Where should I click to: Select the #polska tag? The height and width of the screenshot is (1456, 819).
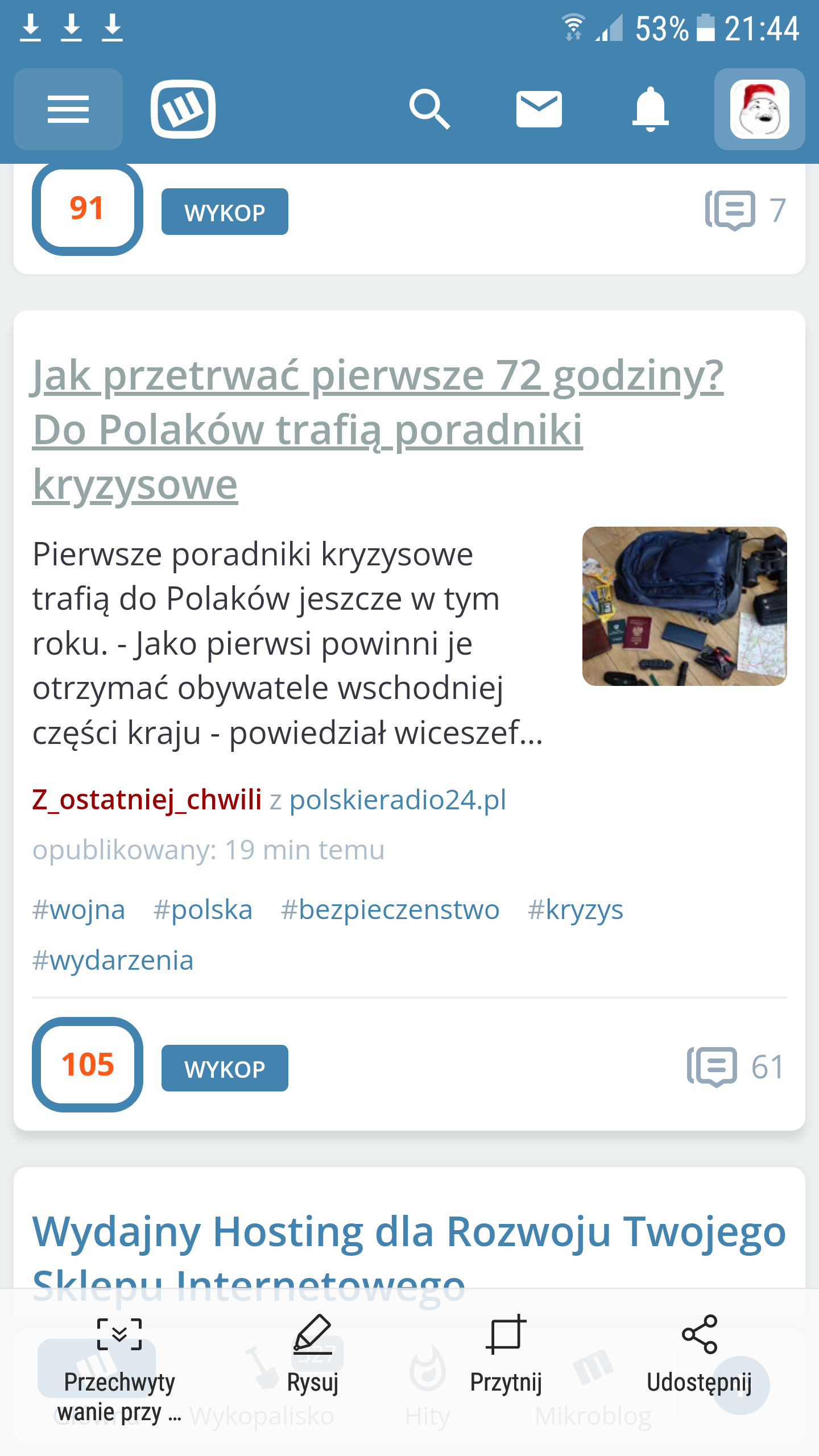[x=203, y=909]
